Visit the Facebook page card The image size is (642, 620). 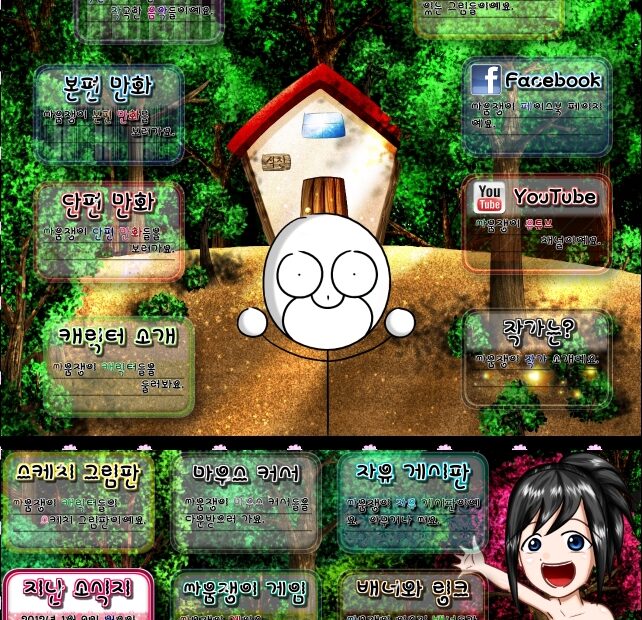click(536, 106)
